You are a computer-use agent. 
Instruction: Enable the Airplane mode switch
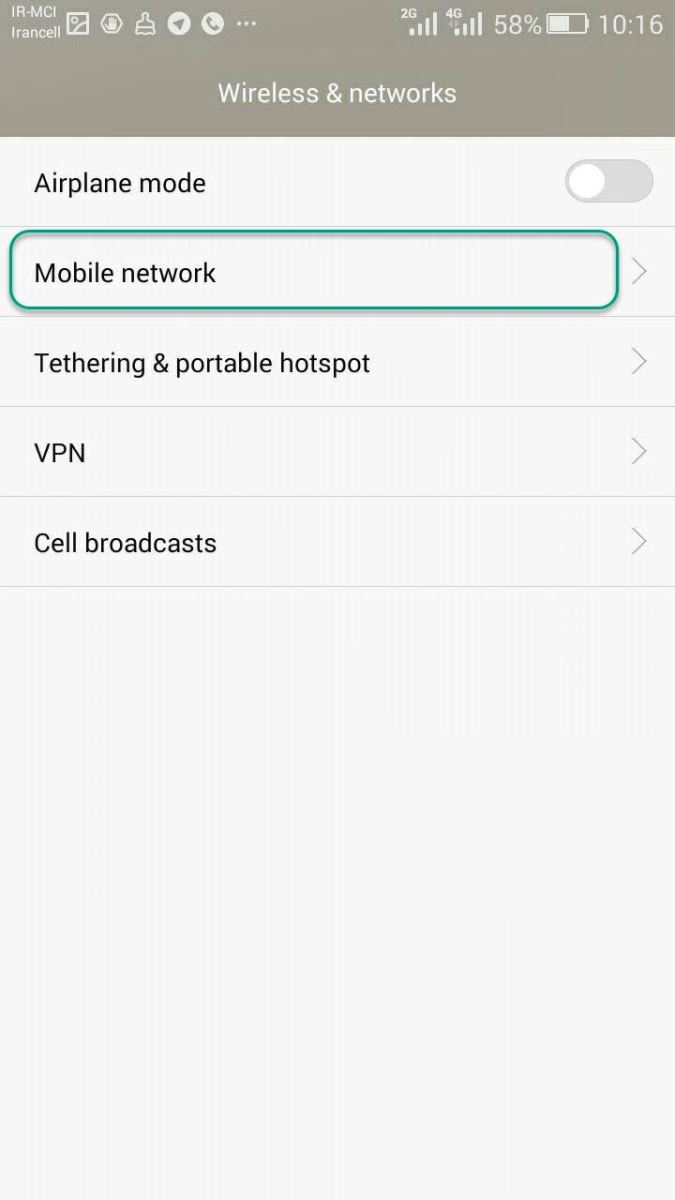(x=609, y=183)
